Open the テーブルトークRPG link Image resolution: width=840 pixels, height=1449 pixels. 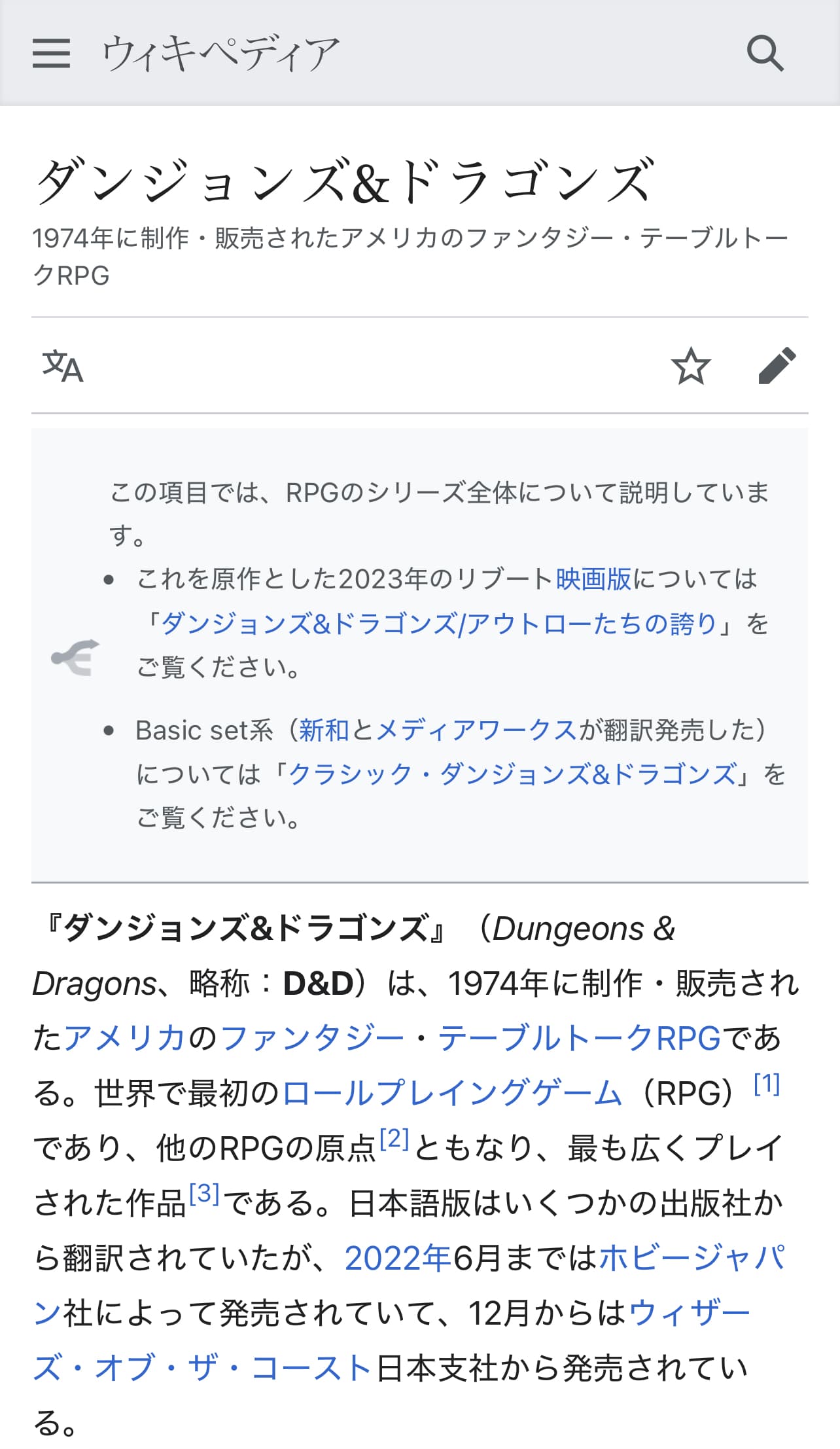(579, 1038)
